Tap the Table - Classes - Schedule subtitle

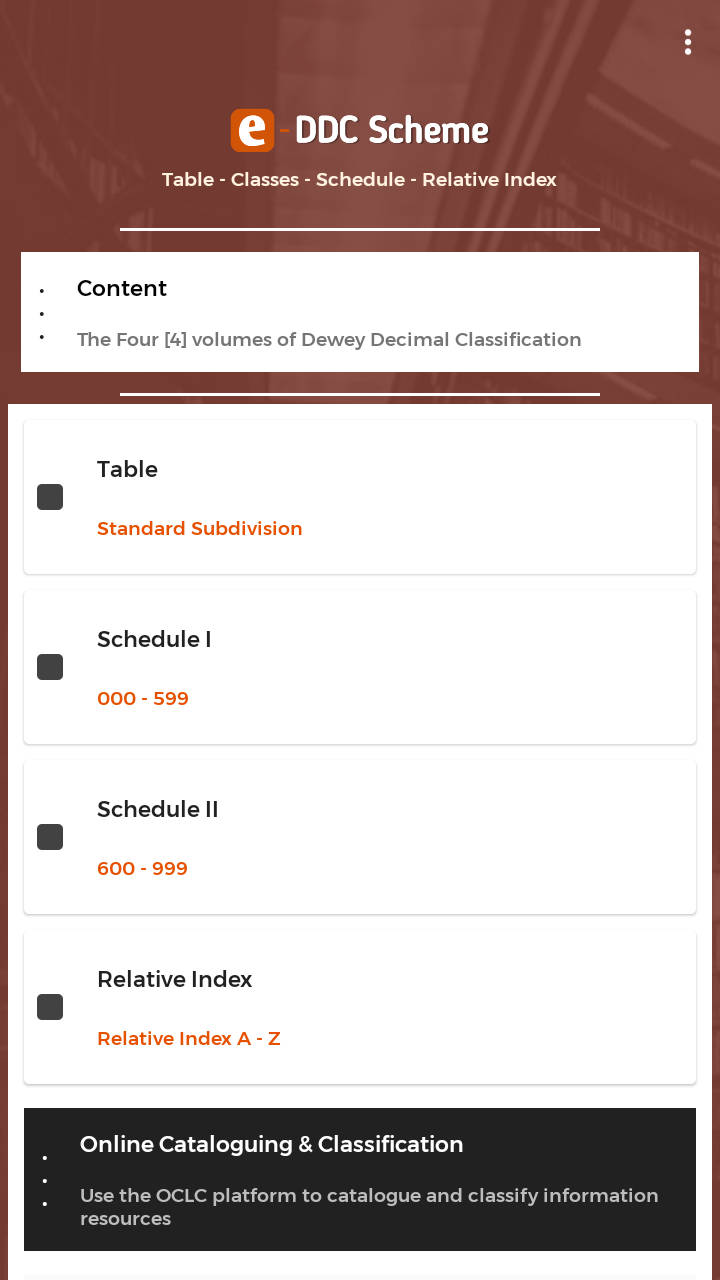click(360, 179)
